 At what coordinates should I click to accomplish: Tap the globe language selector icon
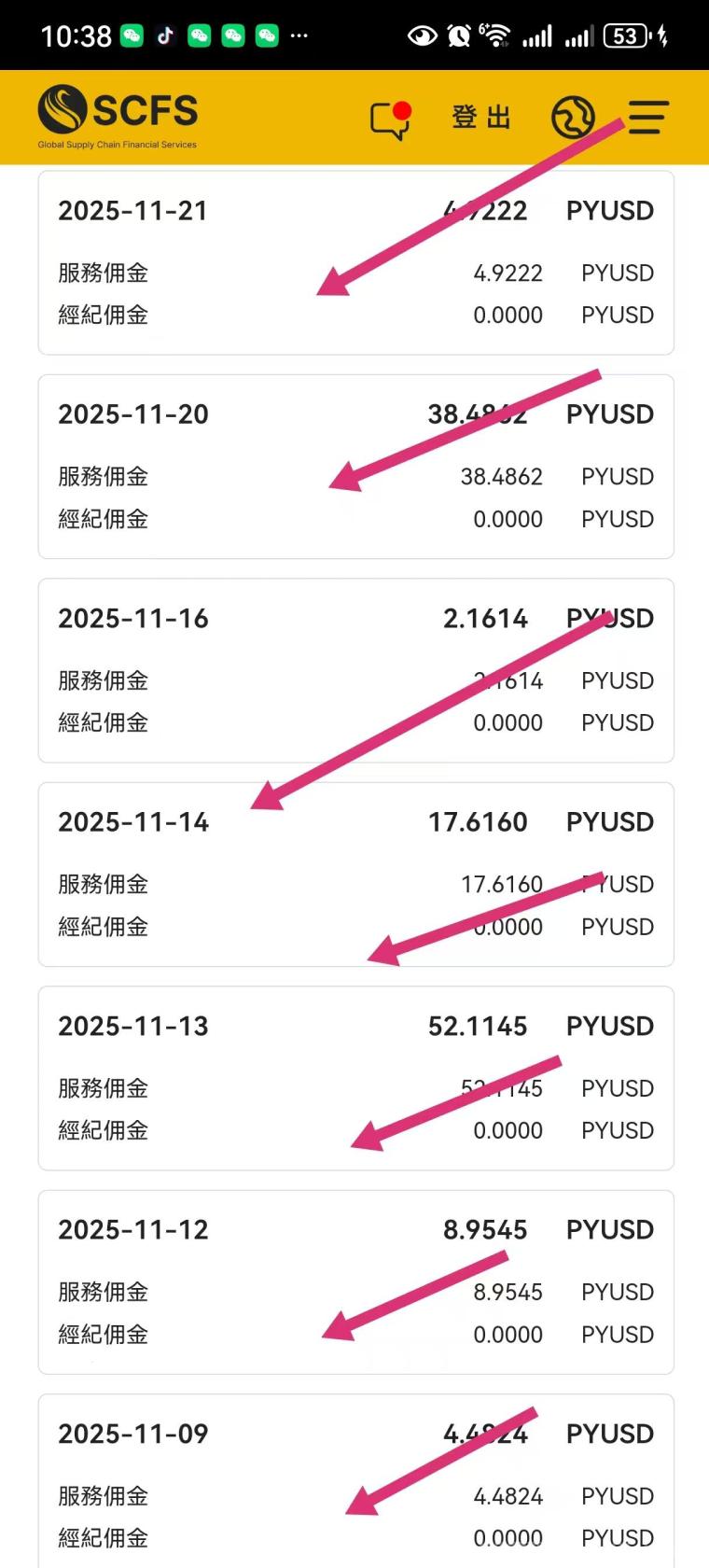click(x=574, y=118)
